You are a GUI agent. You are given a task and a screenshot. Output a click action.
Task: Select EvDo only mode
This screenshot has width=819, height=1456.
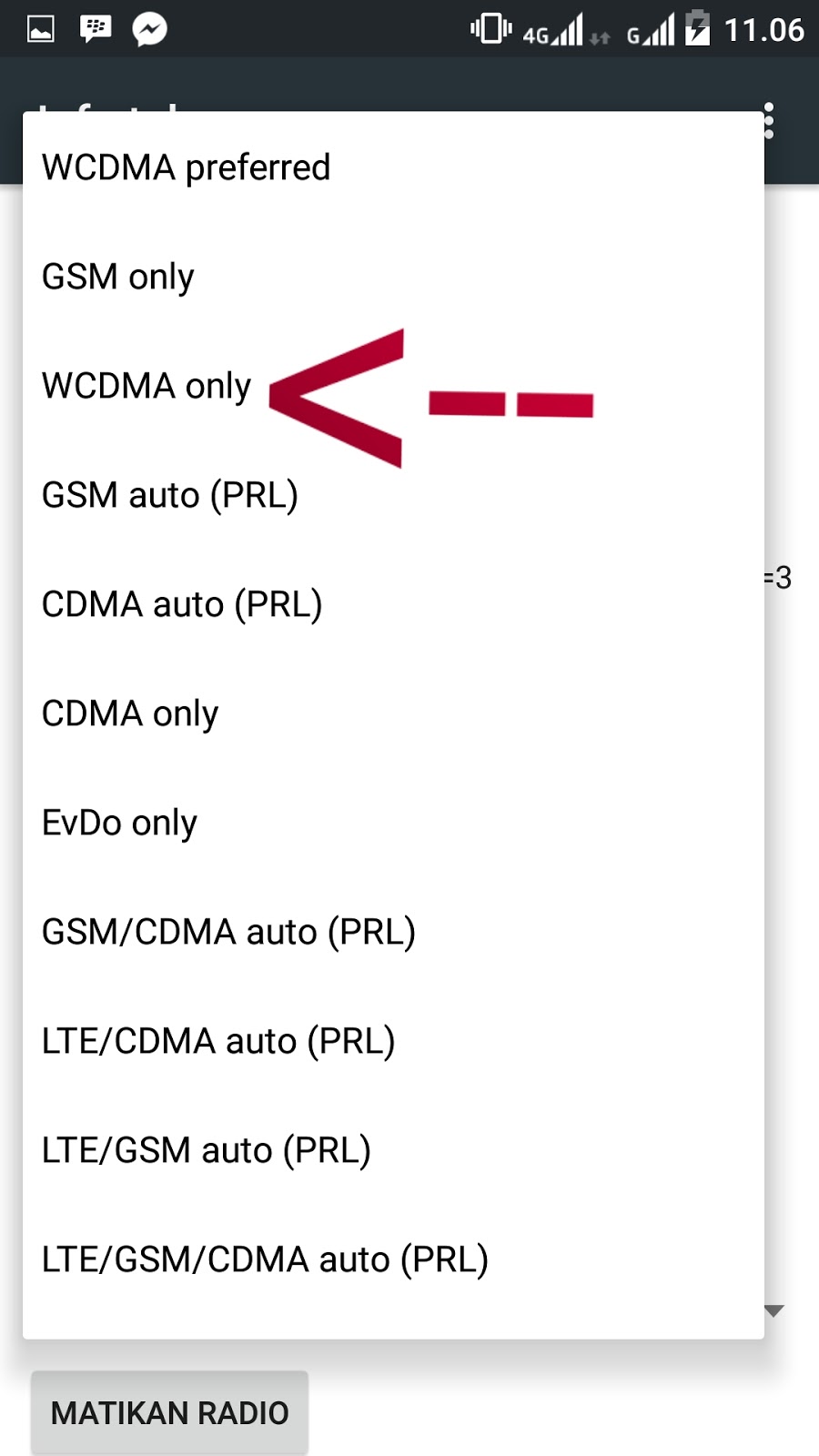pos(393,823)
